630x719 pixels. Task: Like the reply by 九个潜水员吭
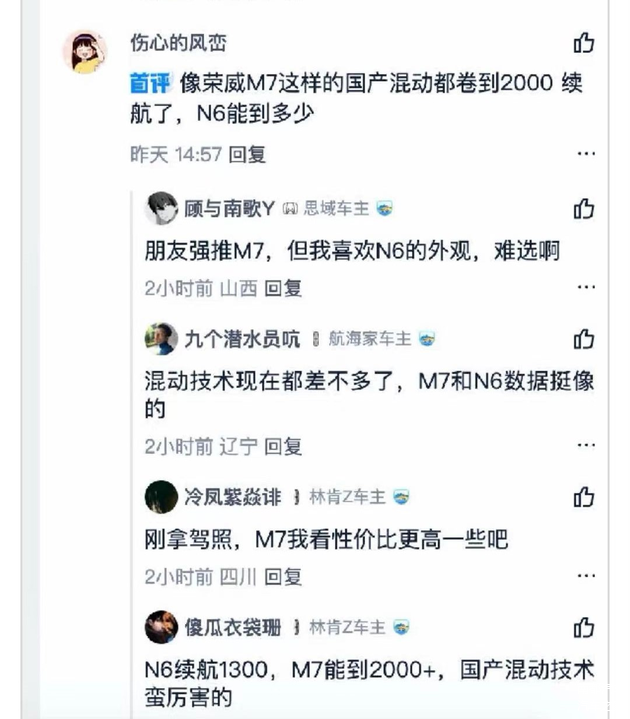584,338
